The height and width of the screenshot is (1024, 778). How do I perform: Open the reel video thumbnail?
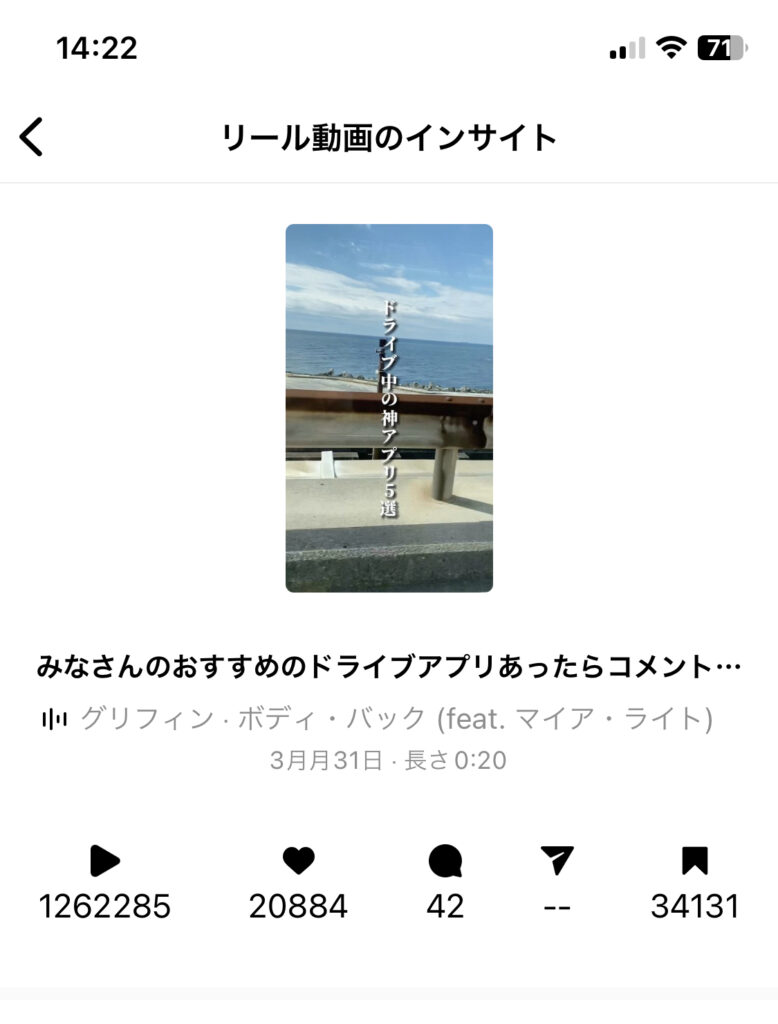click(x=389, y=407)
